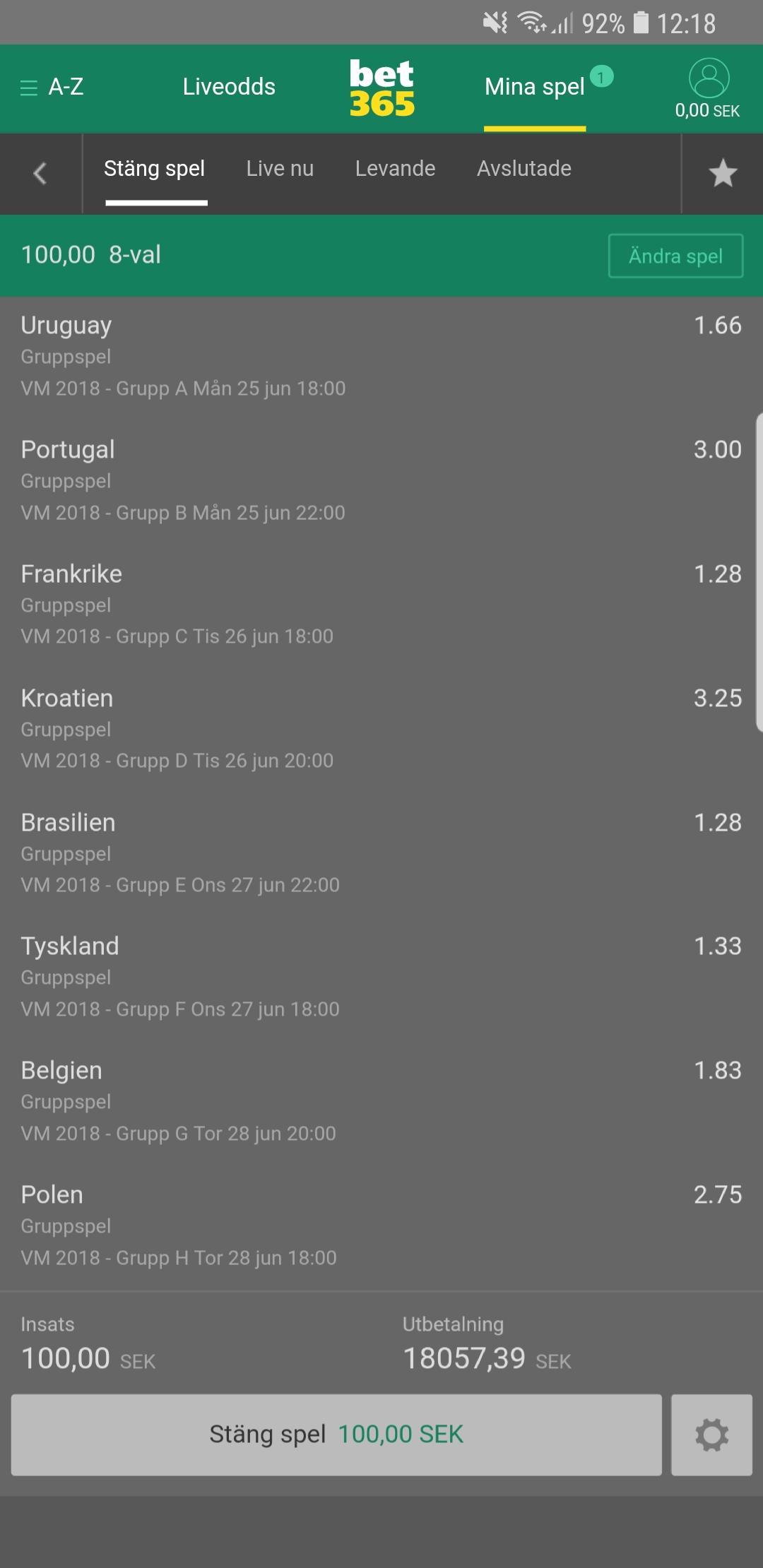Switch to the Live nu tab
This screenshot has height=1568, width=763.
[280, 169]
